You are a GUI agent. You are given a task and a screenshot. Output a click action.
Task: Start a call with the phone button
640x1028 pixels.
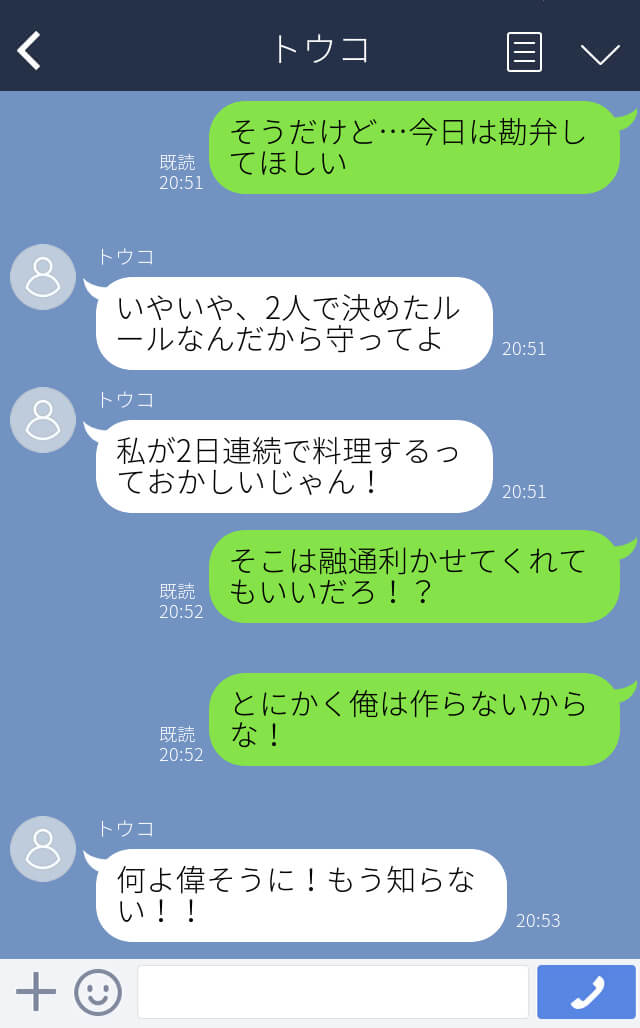(x=586, y=992)
